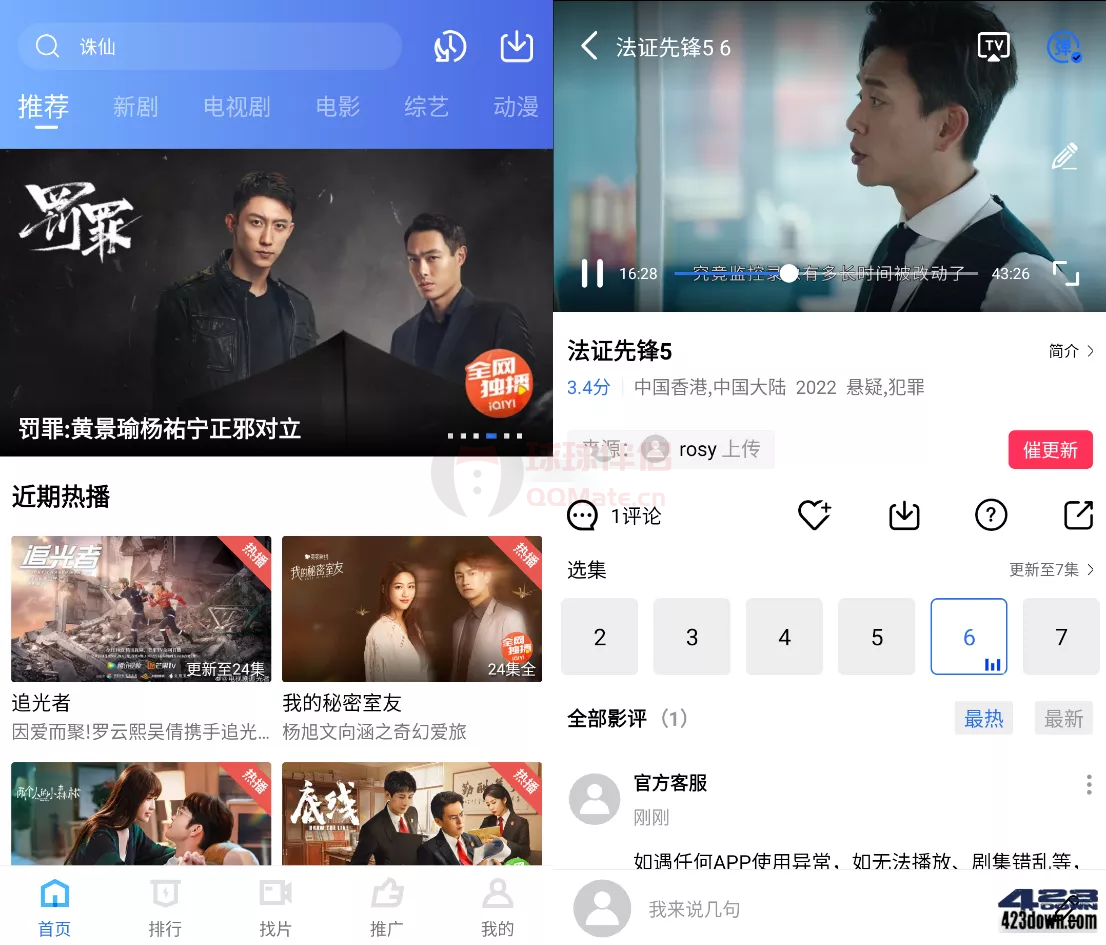Image resolution: width=1106 pixels, height=945 pixels.
Task: Enter fullscreen mode
Action: click(x=1066, y=273)
